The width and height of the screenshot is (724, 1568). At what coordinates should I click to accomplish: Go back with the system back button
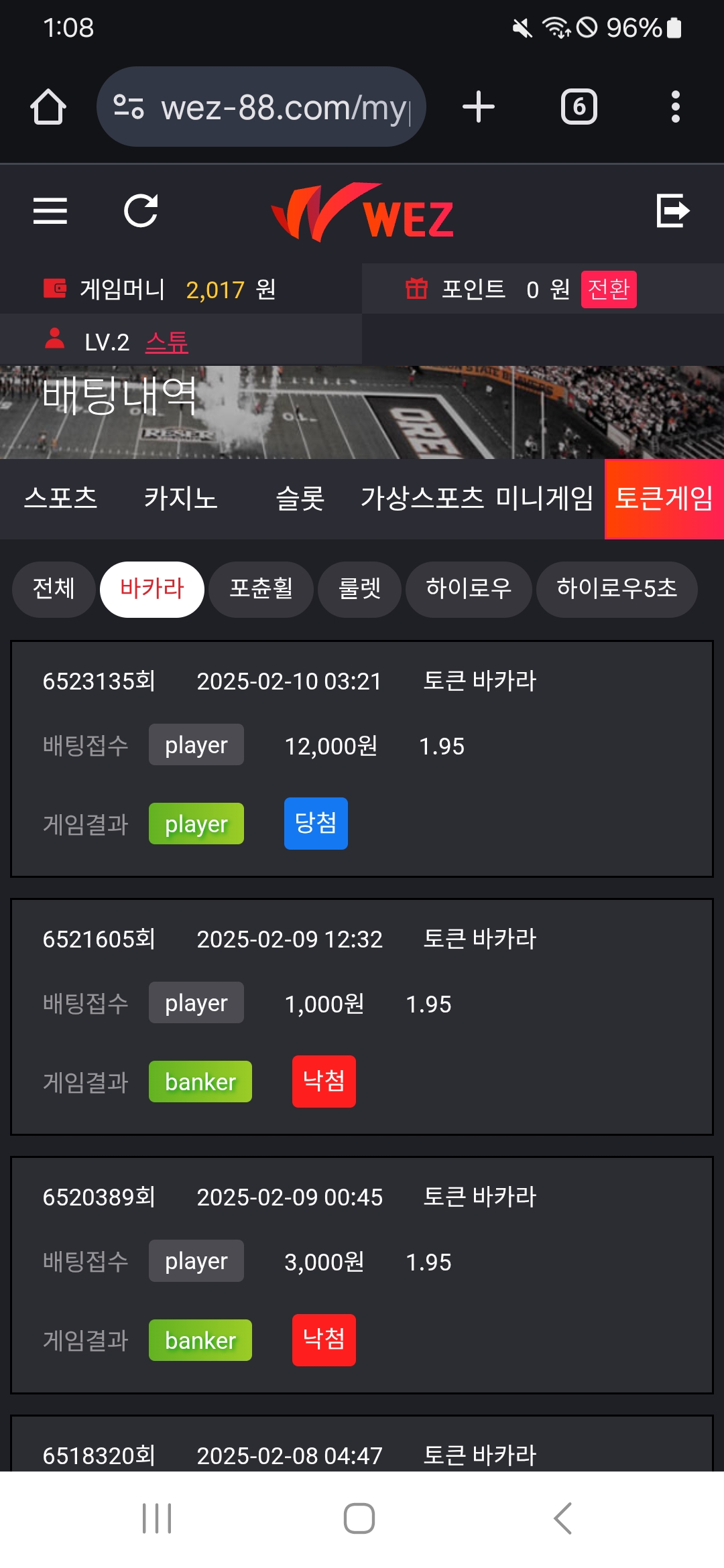[x=562, y=1518]
